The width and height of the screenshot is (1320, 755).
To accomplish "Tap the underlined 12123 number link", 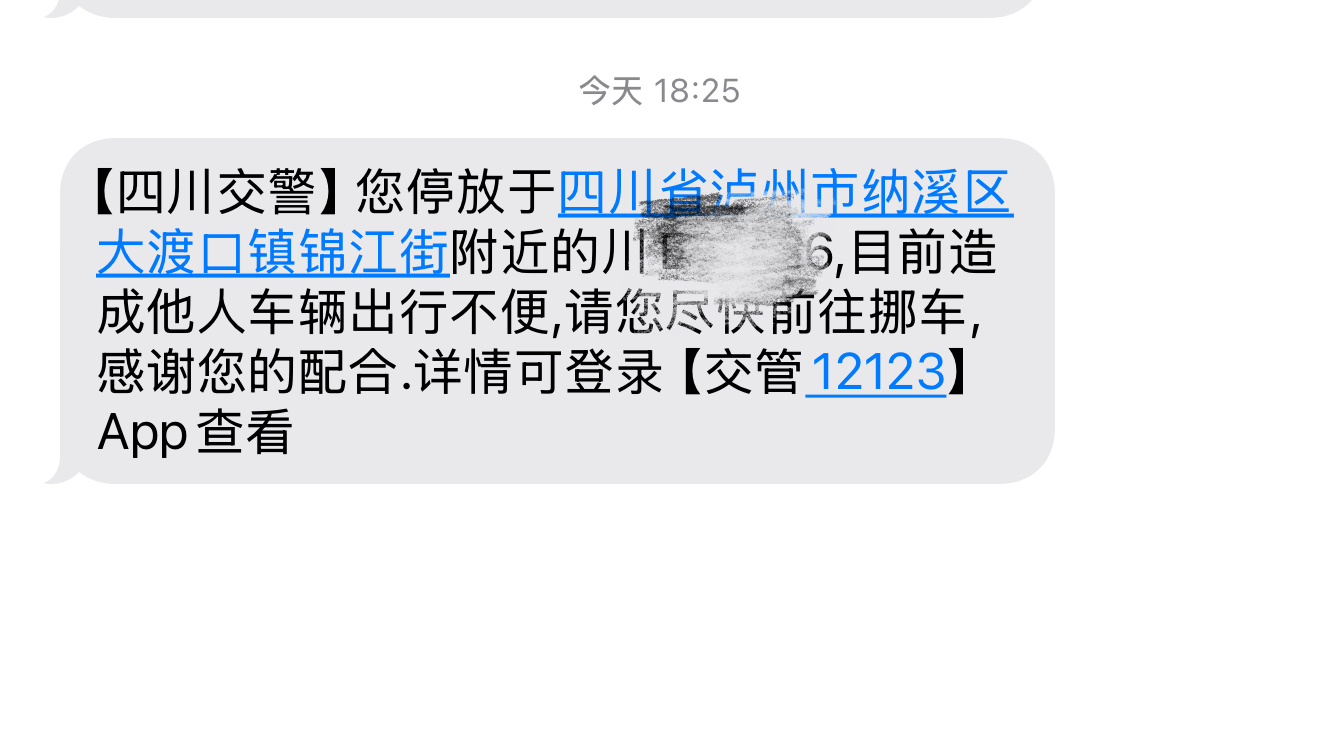I will [x=875, y=372].
